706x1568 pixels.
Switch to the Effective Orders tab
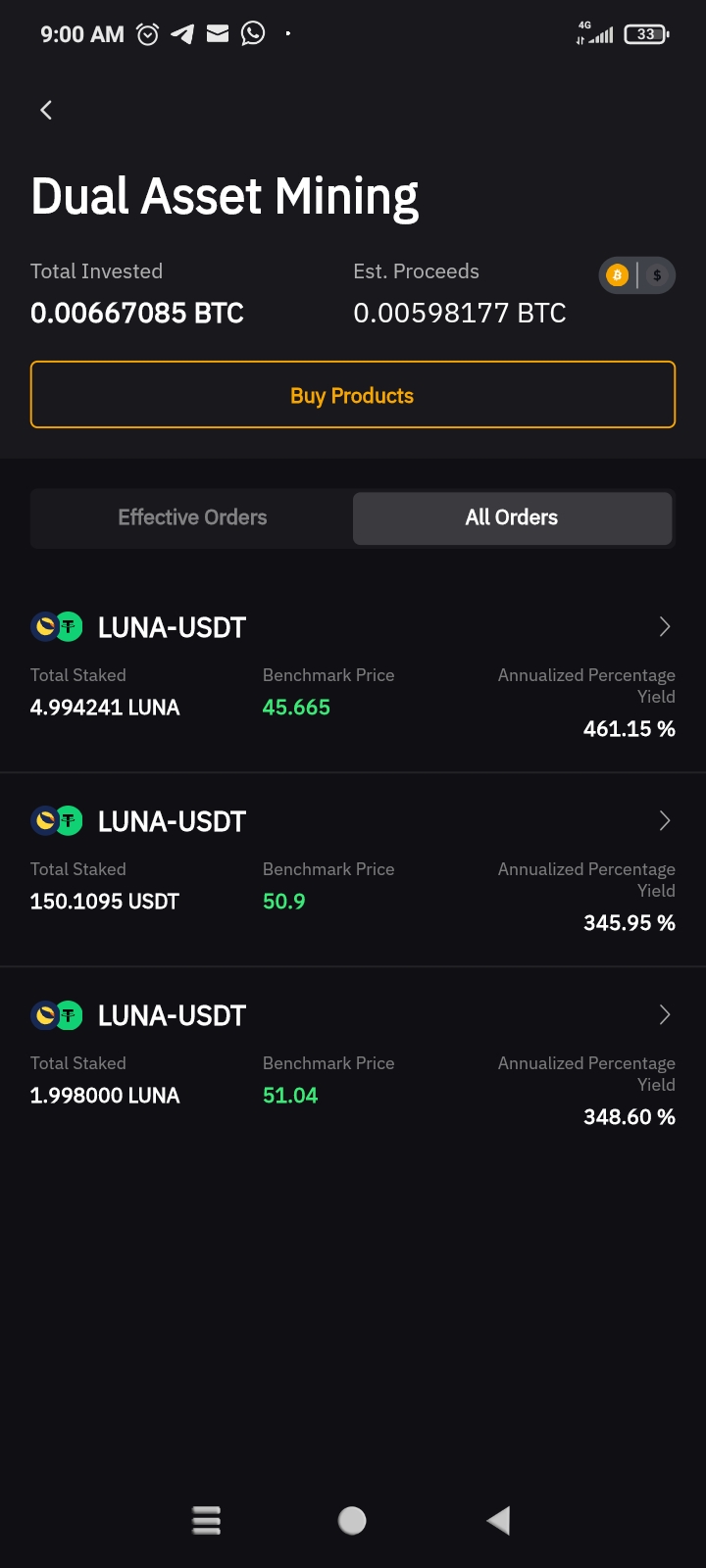192,517
